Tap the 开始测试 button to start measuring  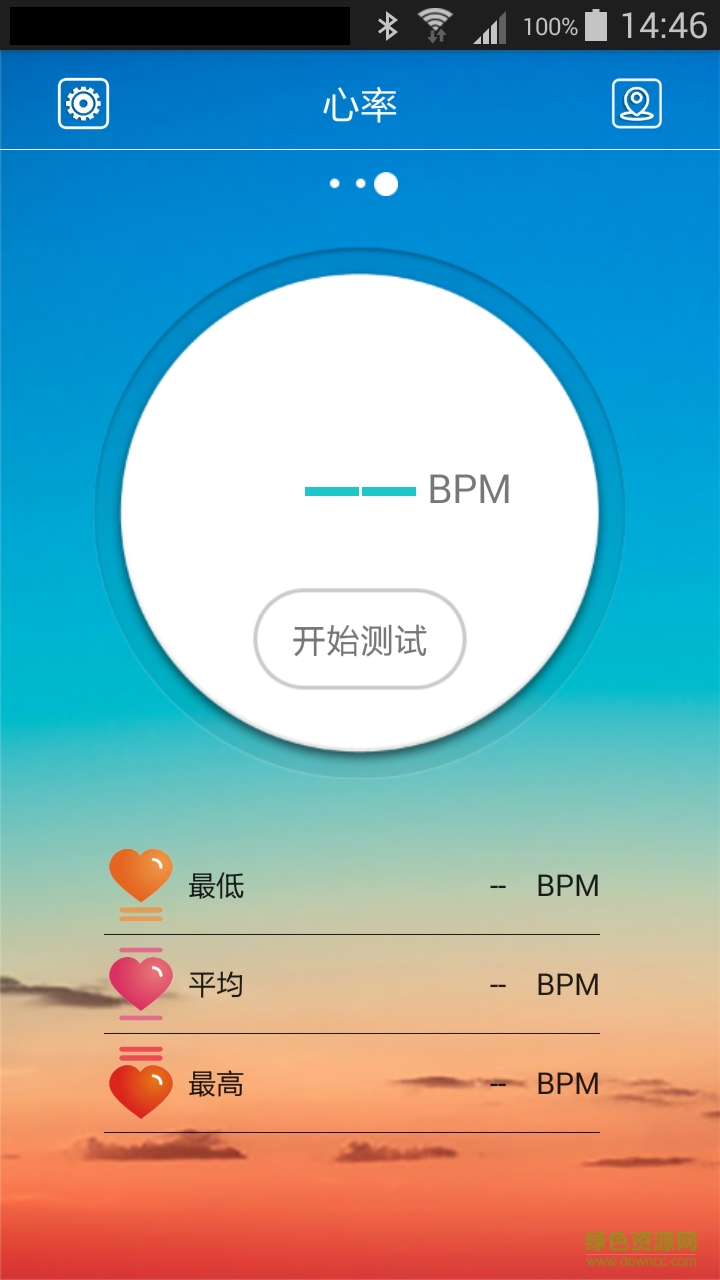[x=360, y=640]
